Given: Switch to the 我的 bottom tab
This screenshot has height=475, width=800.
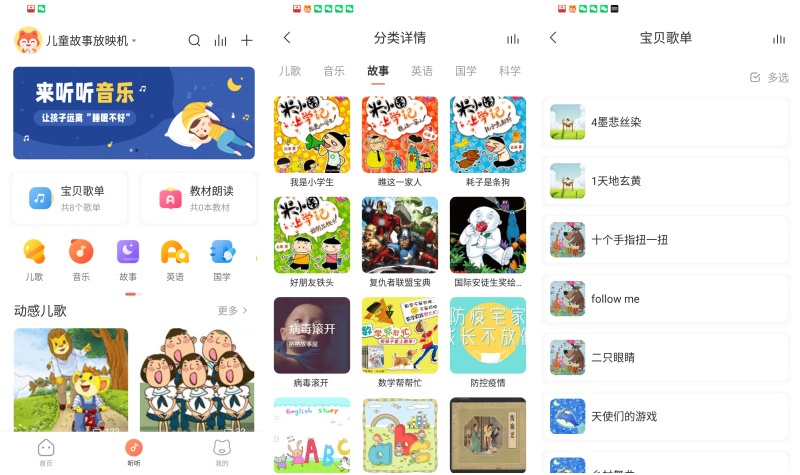Looking at the screenshot, I should tap(221, 451).
